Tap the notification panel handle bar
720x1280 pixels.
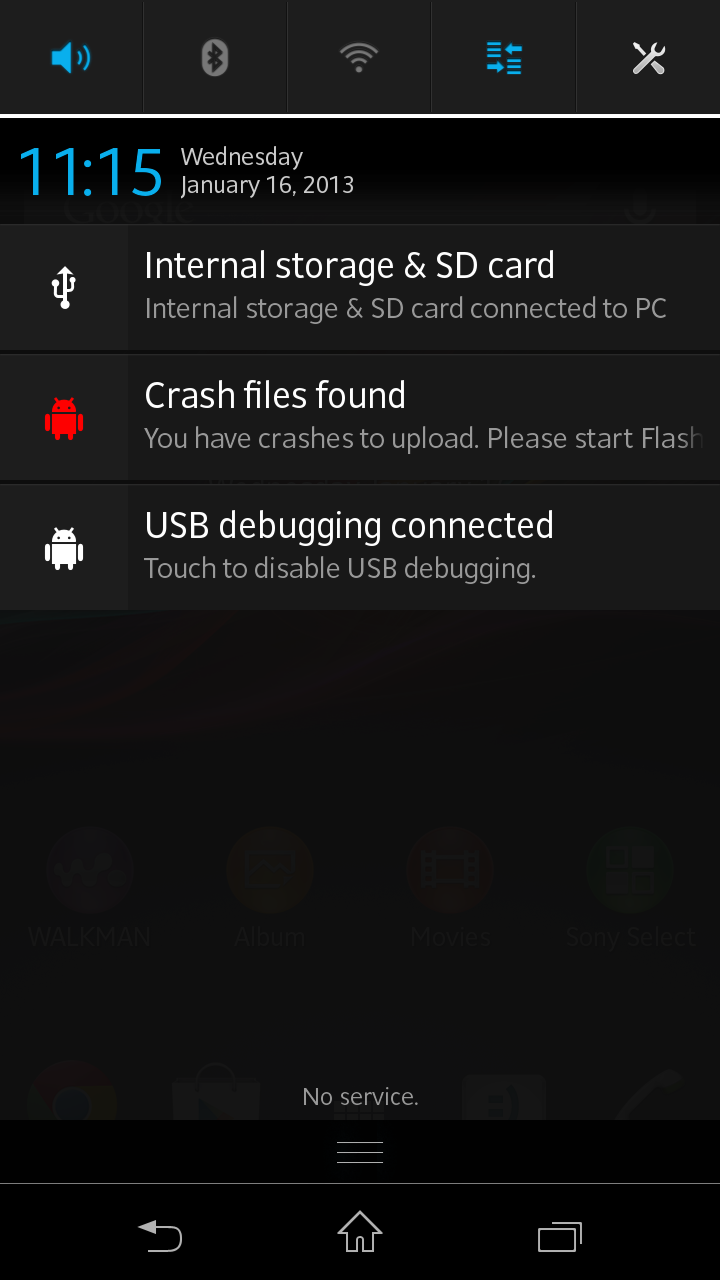360,1152
